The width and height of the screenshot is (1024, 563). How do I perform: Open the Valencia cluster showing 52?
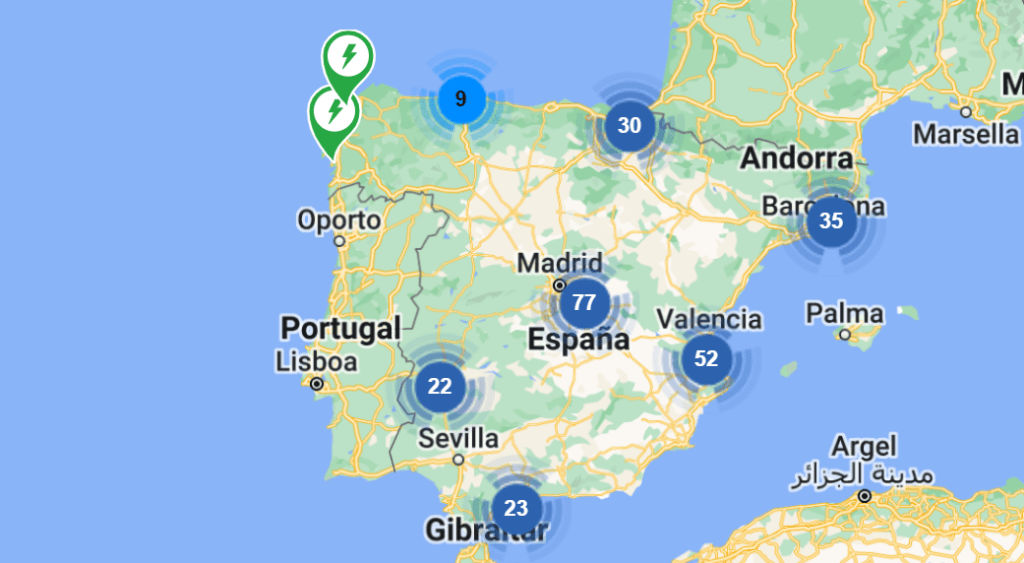(x=706, y=359)
